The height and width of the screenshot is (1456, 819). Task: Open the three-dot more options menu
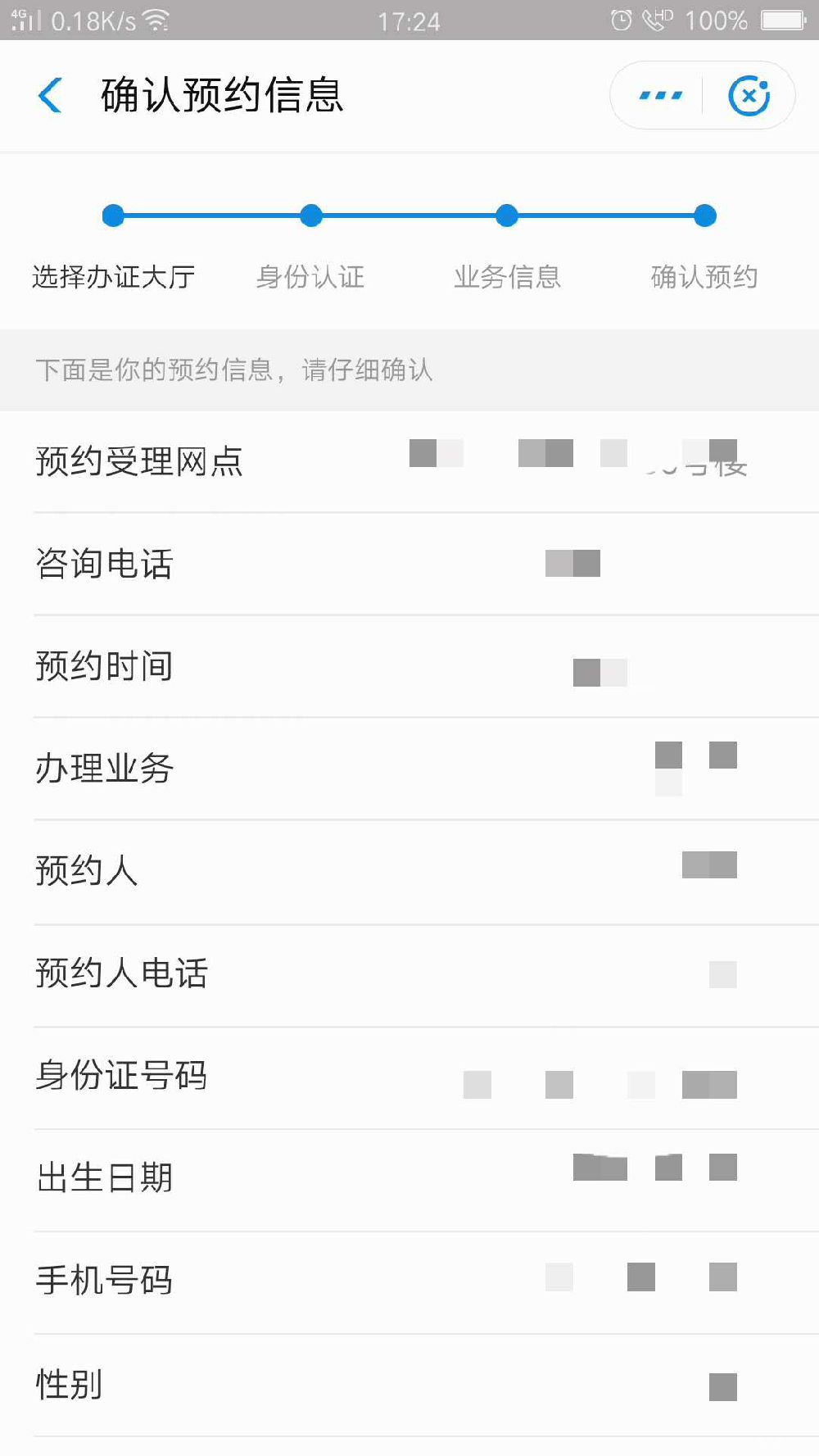(660, 96)
